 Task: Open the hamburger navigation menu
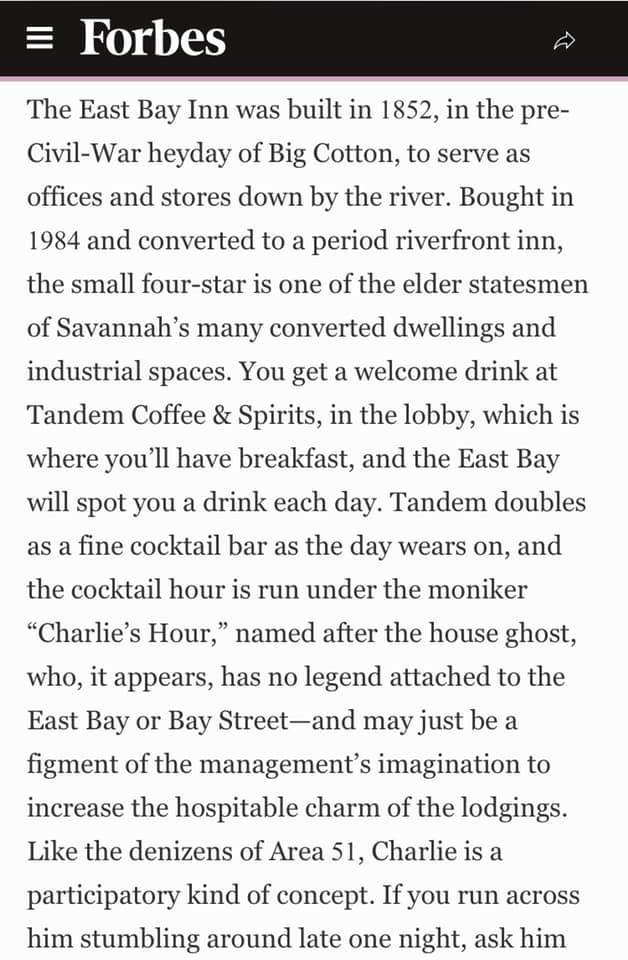point(37,39)
